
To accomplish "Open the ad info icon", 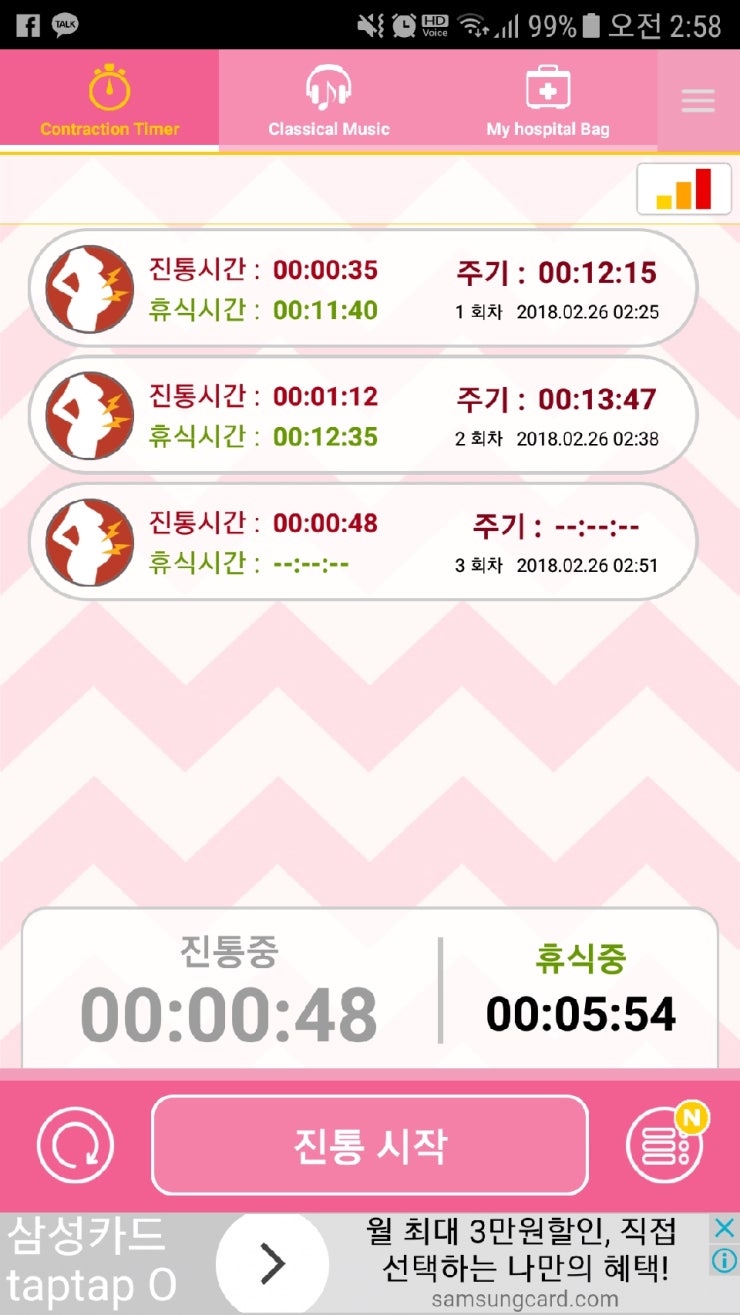I will tap(725, 1261).
